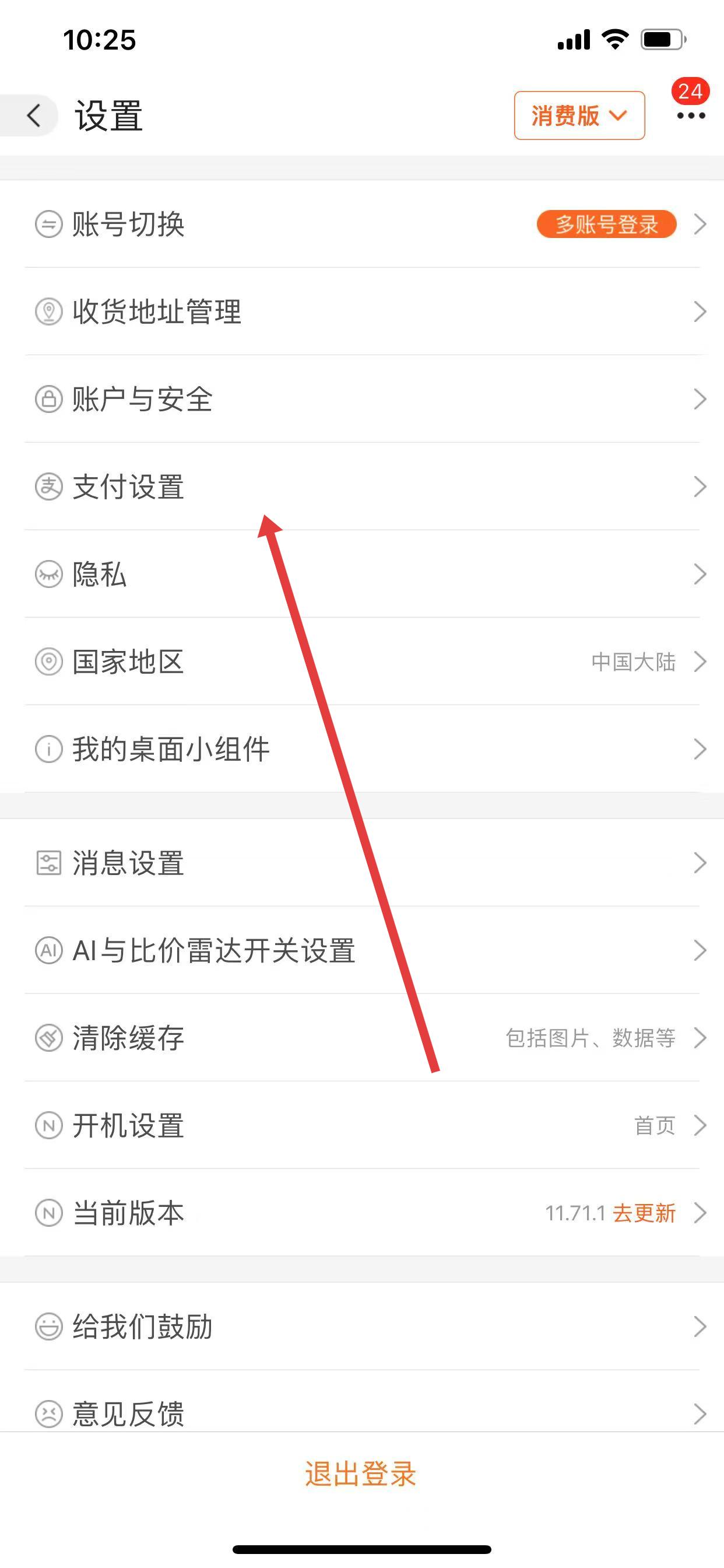Image resolution: width=724 pixels, height=1568 pixels.
Task: Open 账号切换 account switching
Action: (362, 224)
